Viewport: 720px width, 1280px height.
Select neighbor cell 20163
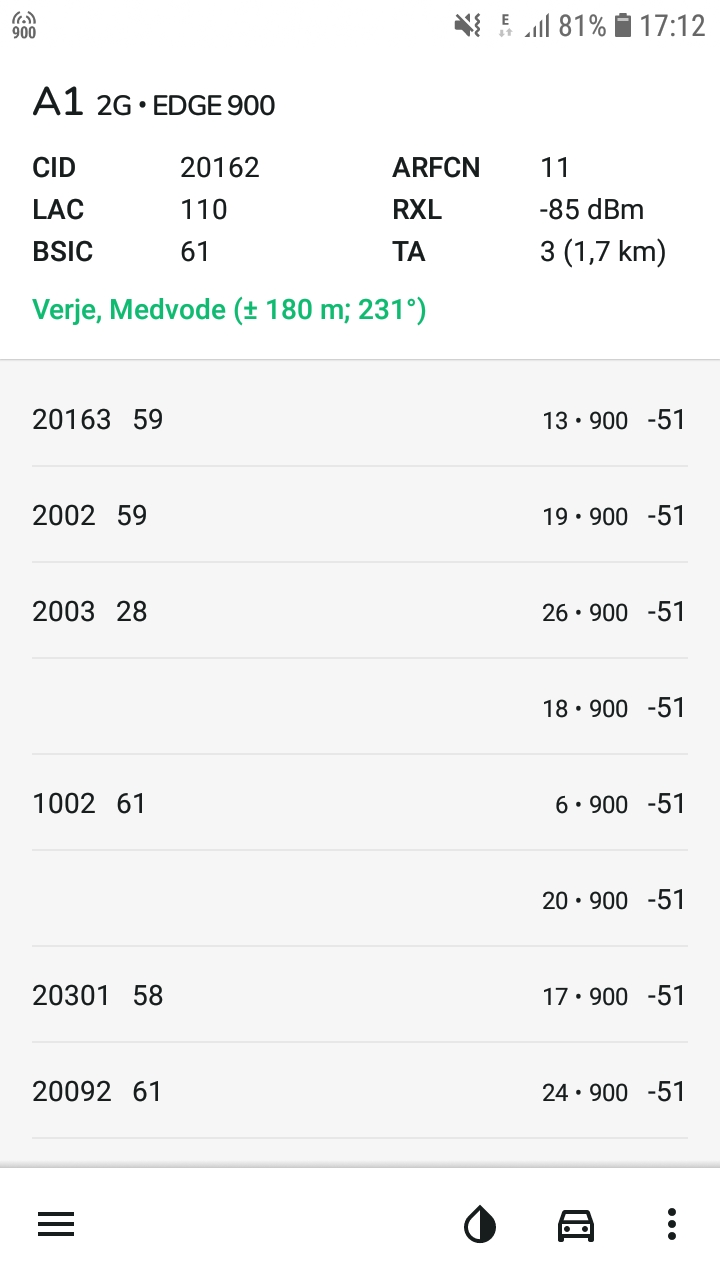click(x=360, y=419)
